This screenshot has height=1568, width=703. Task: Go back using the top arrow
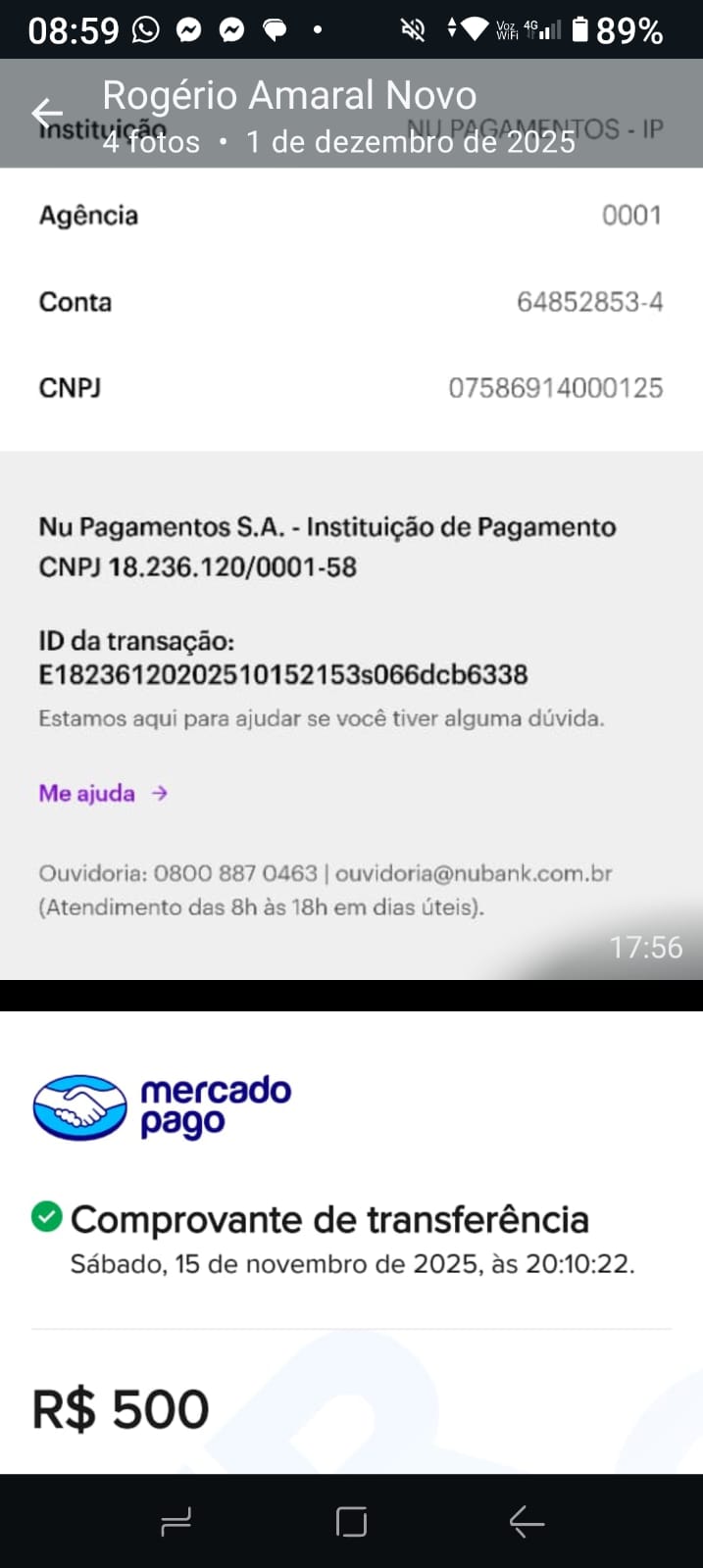pos(46,114)
